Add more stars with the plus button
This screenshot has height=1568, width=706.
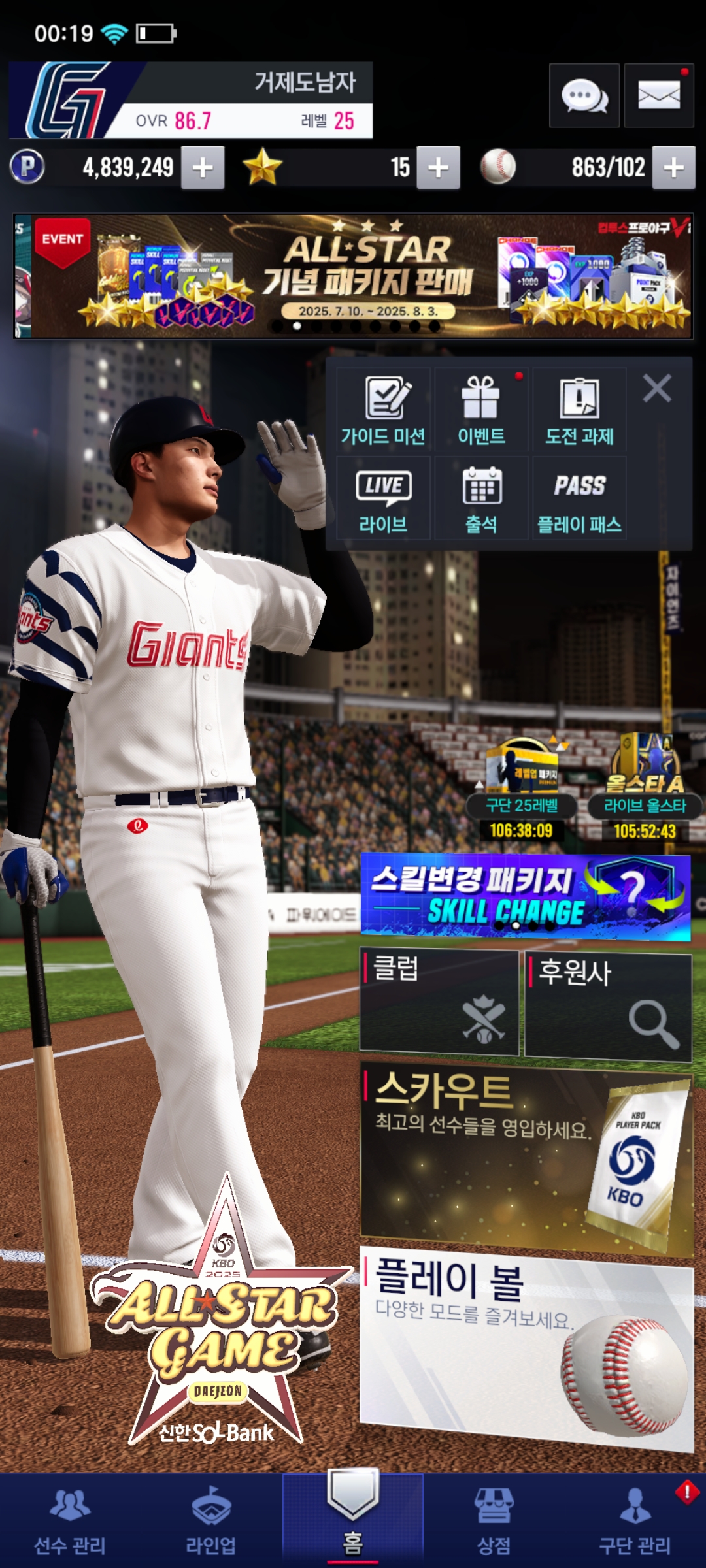(438, 168)
